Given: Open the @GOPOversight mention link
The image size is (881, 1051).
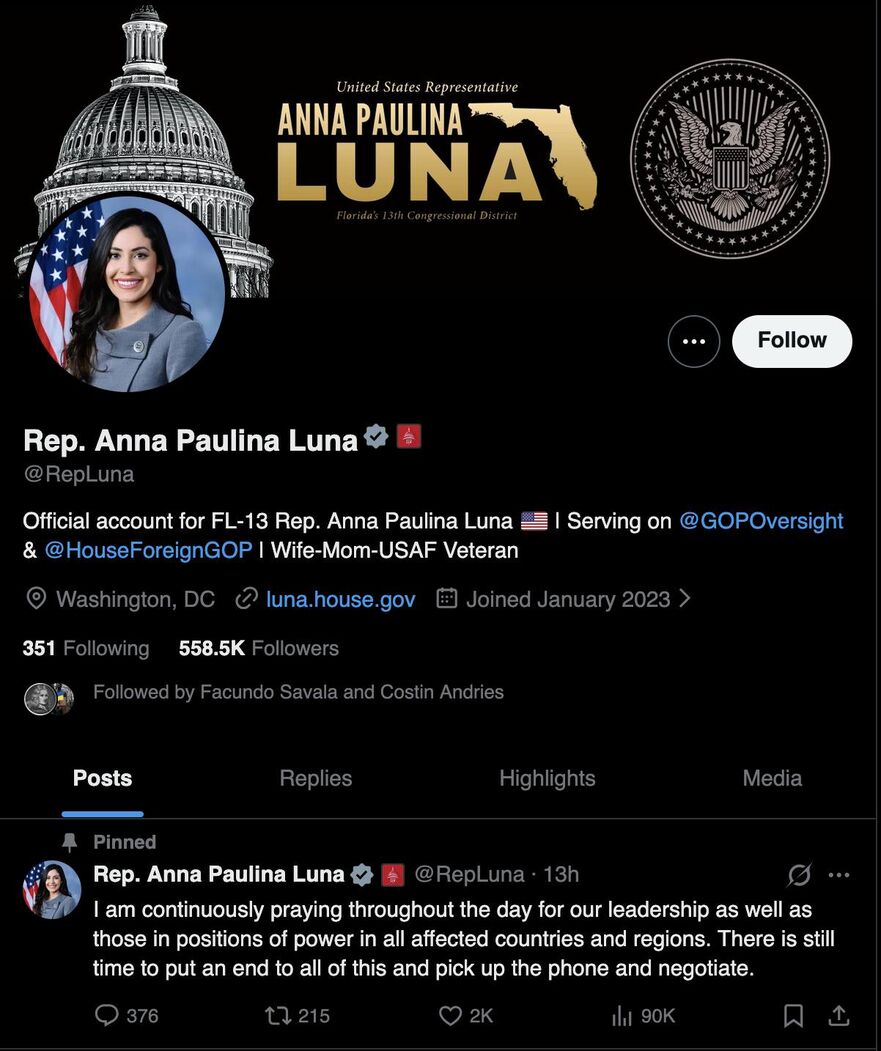Looking at the screenshot, I should 761,521.
